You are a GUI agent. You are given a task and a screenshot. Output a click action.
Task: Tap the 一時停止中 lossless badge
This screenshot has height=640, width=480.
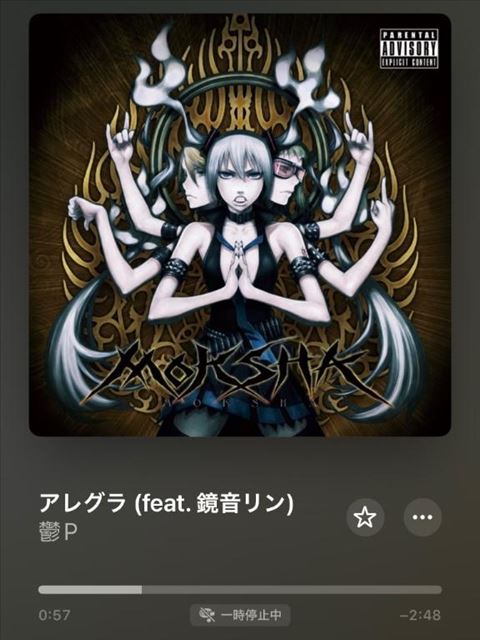(240, 615)
